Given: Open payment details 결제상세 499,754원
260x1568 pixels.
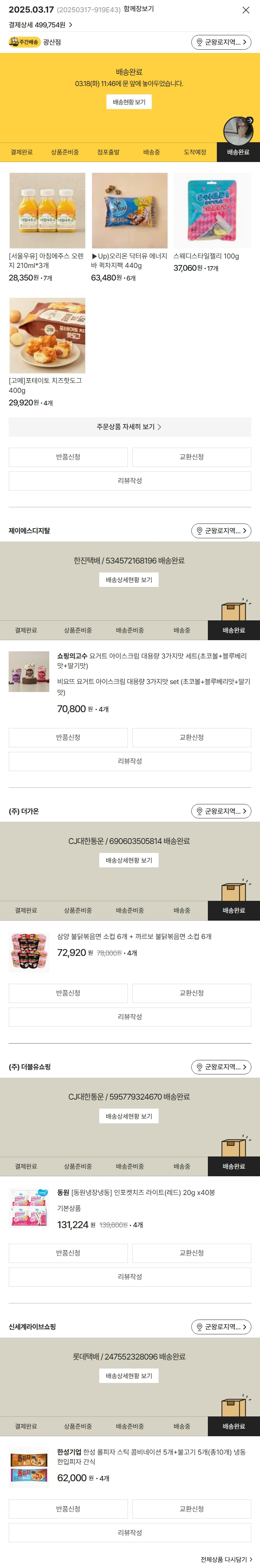Looking at the screenshot, I should tap(40, 25).
